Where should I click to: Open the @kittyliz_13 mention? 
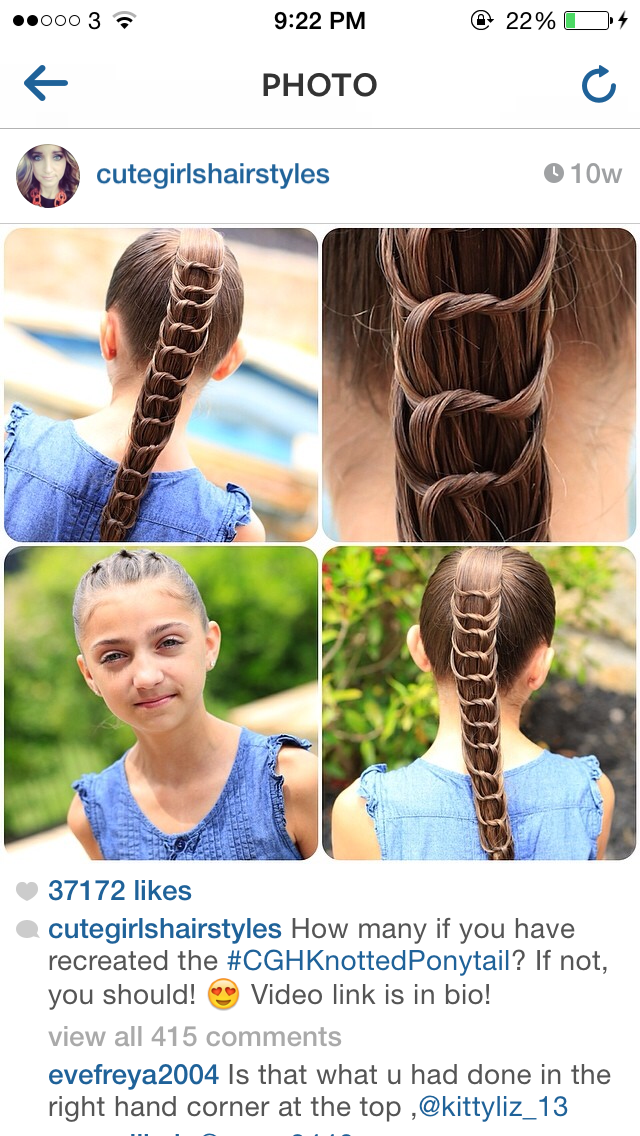click(x=493, y=1107)
